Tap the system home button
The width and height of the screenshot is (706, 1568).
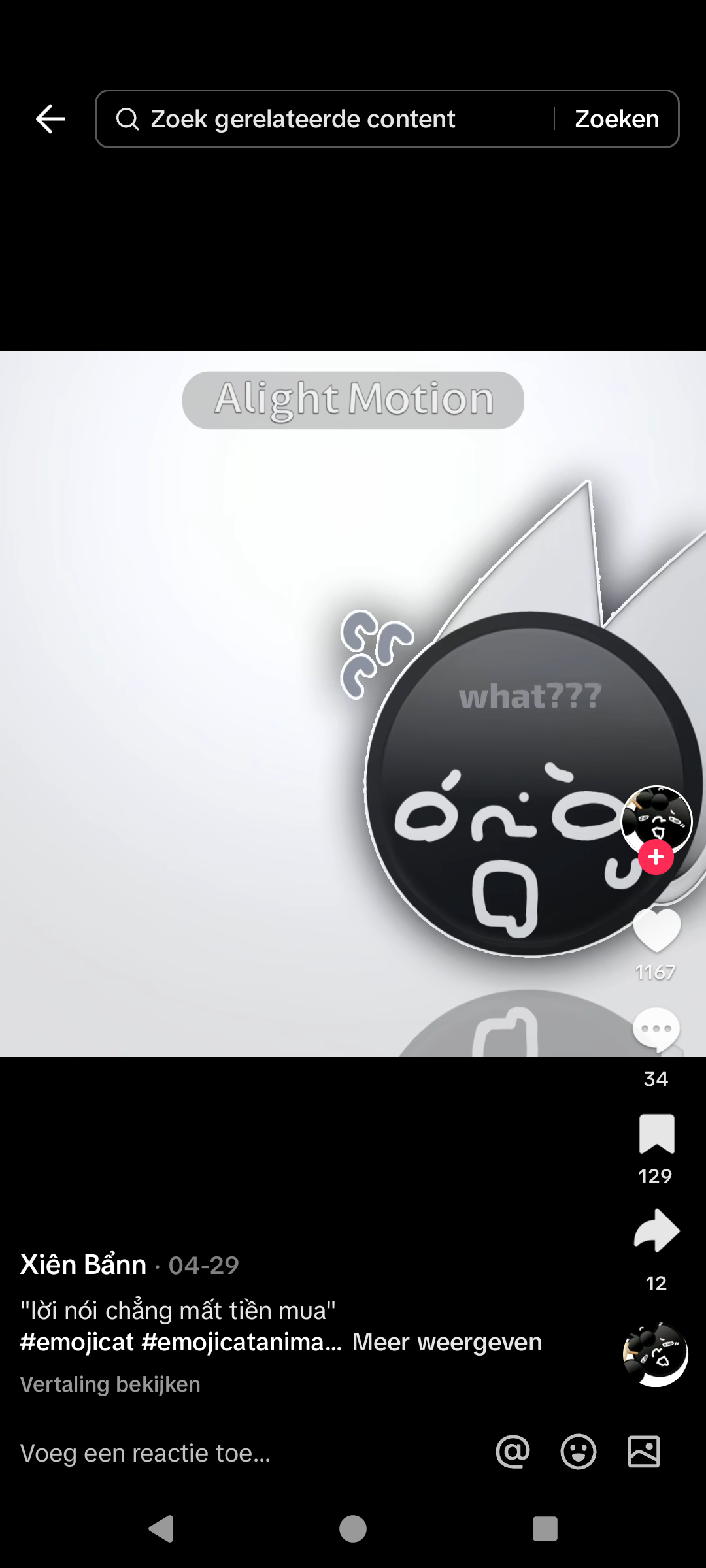pos(353,1529)
